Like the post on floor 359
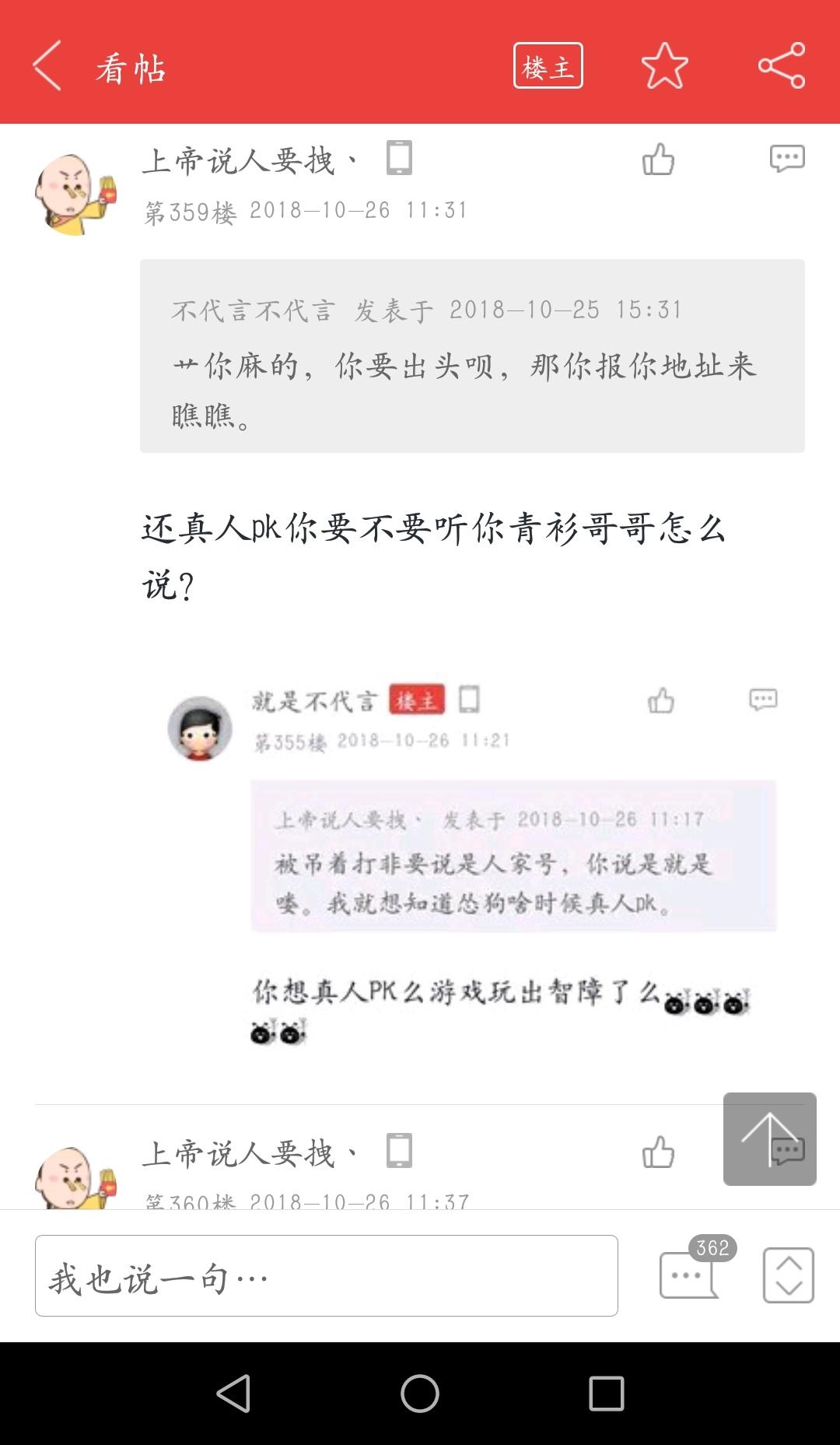 tap(658, 160)
